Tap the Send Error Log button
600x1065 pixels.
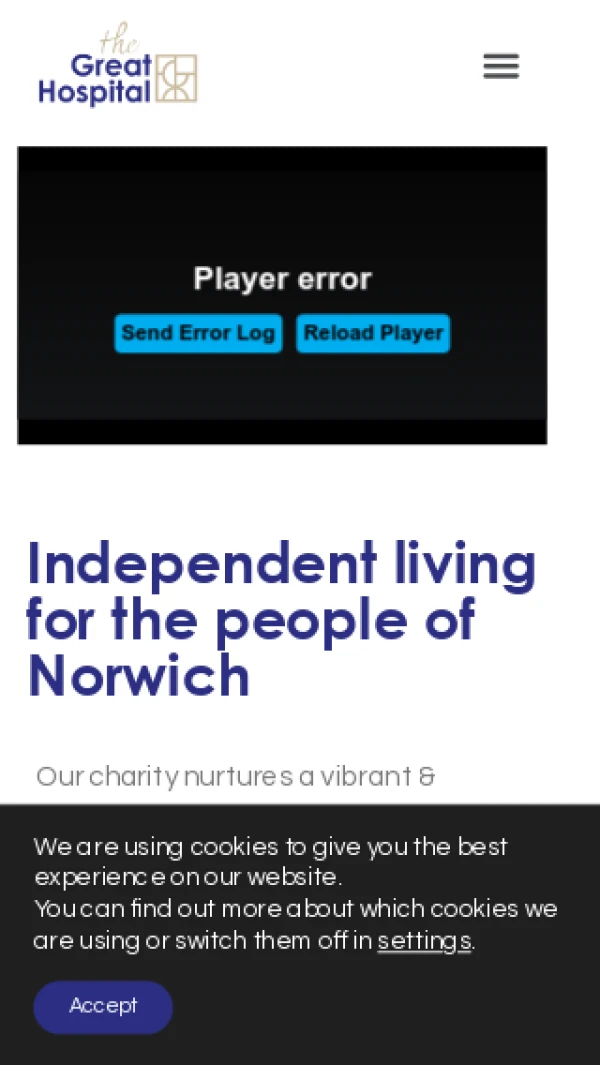198,333
